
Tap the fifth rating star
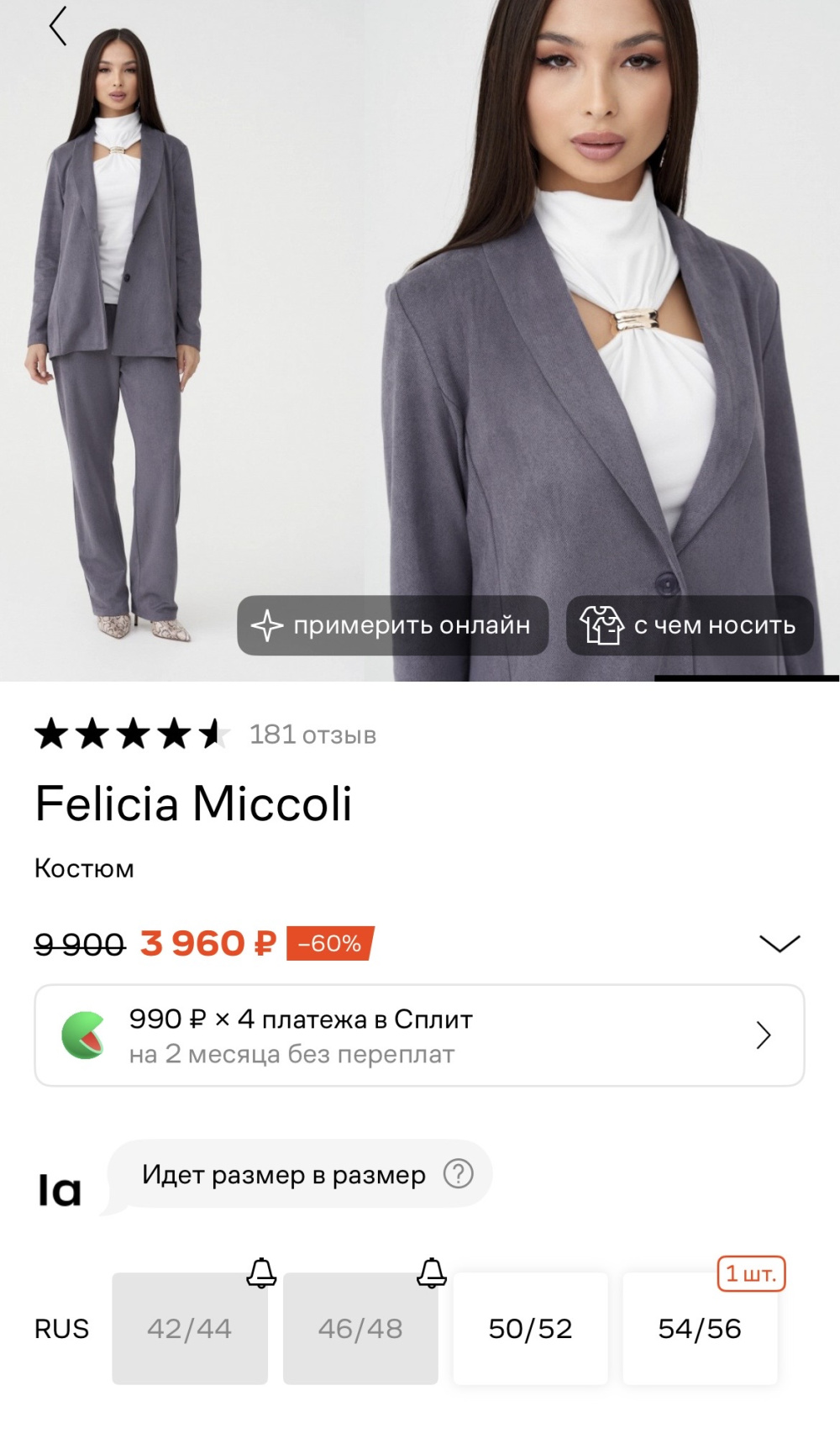216,734
